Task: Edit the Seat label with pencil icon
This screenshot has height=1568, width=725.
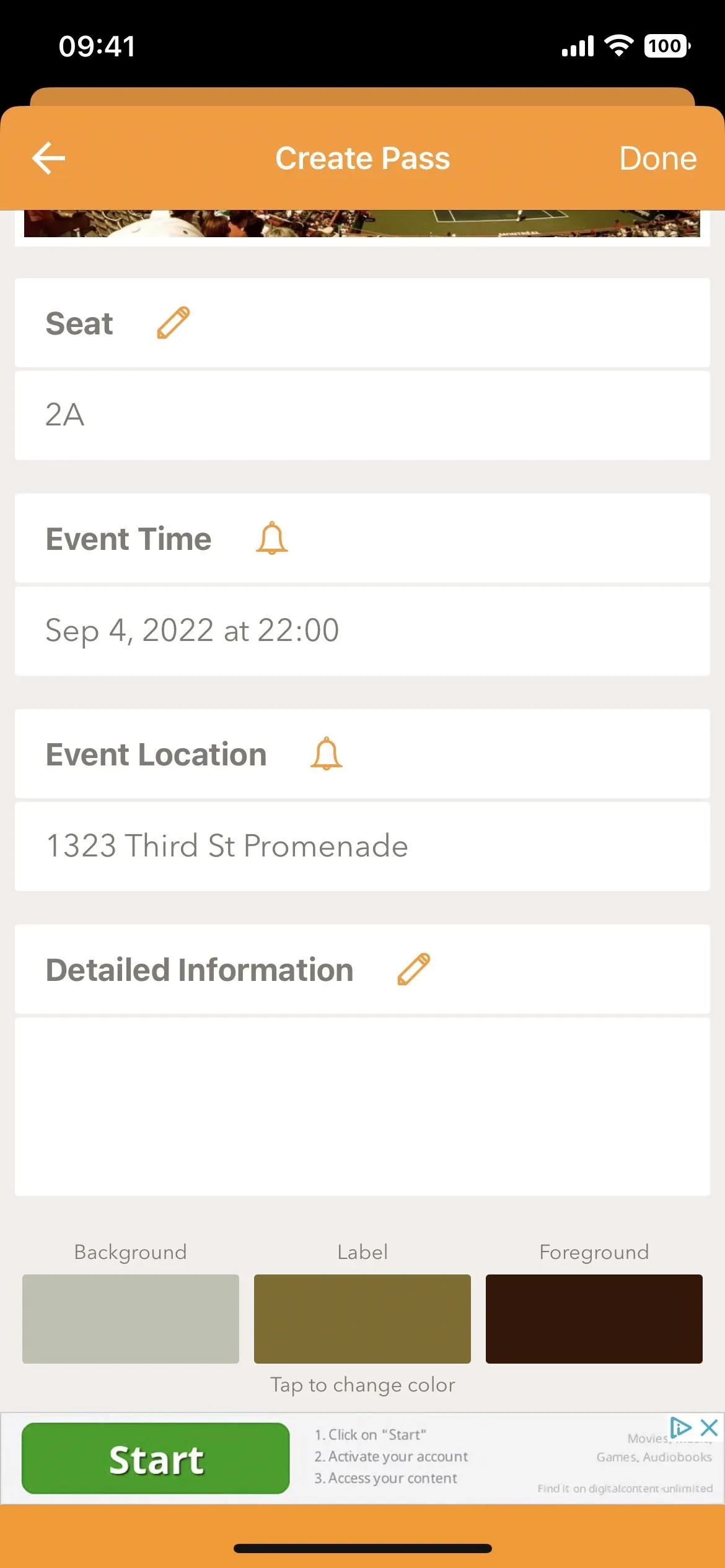Action: [x=173, y=323]
